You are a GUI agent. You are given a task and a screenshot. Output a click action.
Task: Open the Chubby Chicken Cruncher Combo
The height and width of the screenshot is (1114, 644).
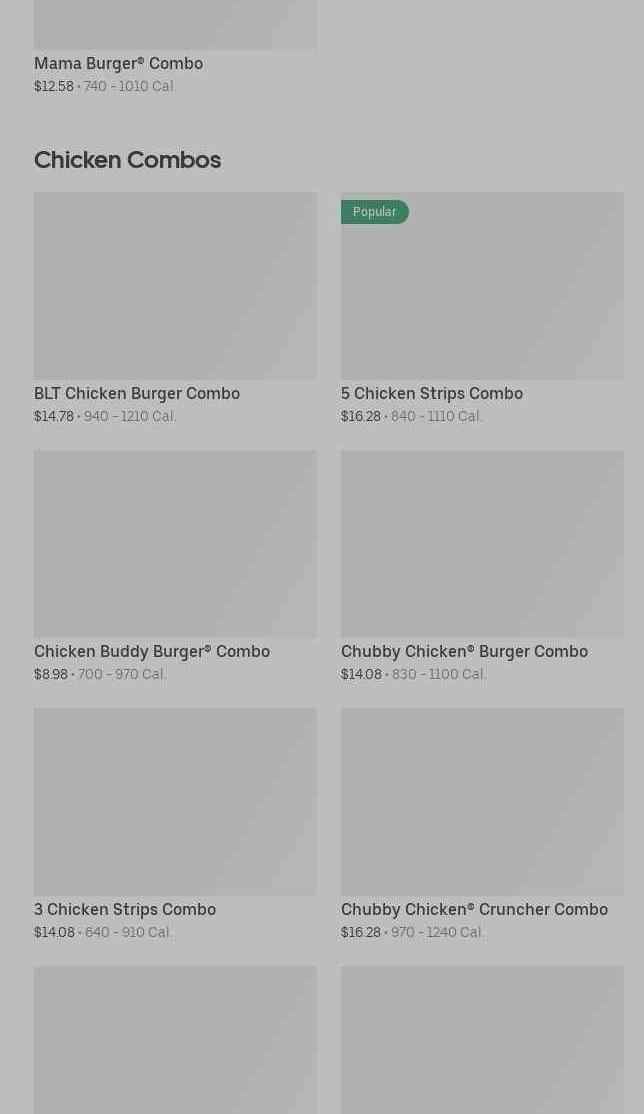pyautogui.click(x=482, y=824)
